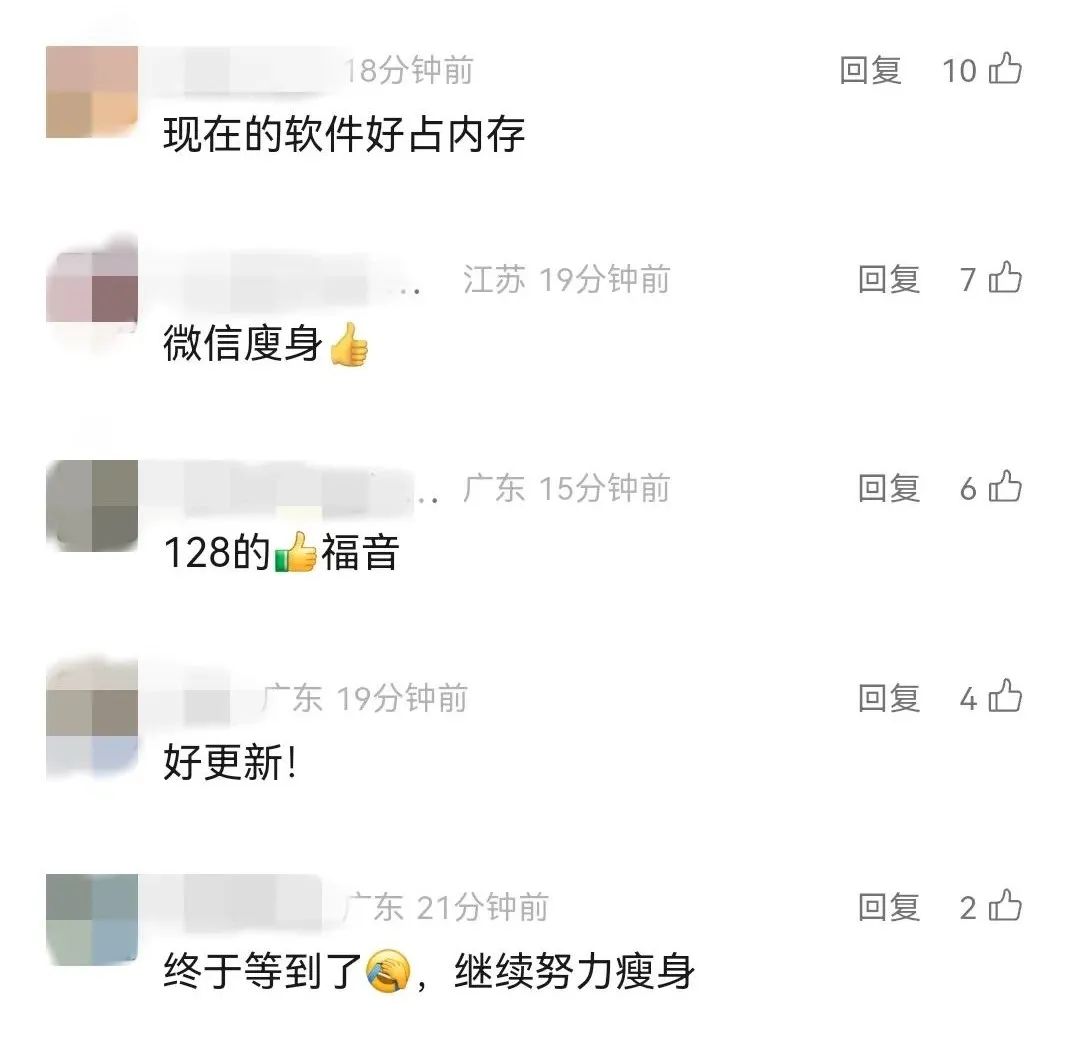Reply to the 微信廋身 comment
The height and width of the screenshot is (1053, 1080).
[x=888, y=279]
